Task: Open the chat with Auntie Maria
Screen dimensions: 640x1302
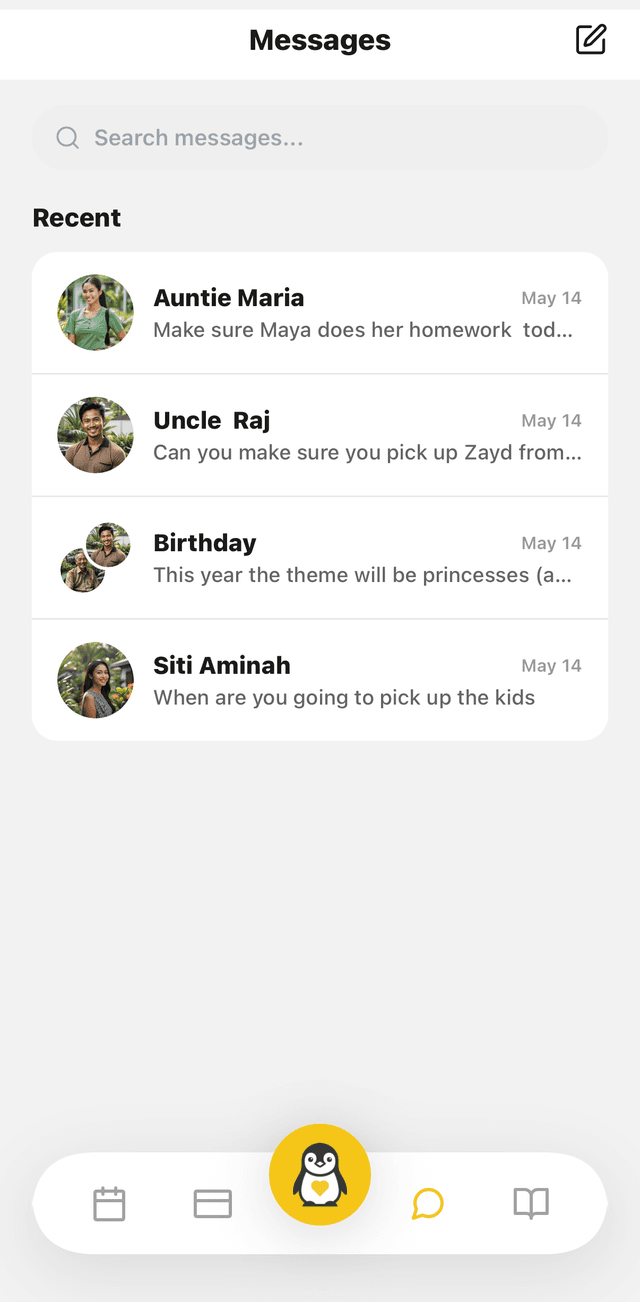Action: [320, 313]
